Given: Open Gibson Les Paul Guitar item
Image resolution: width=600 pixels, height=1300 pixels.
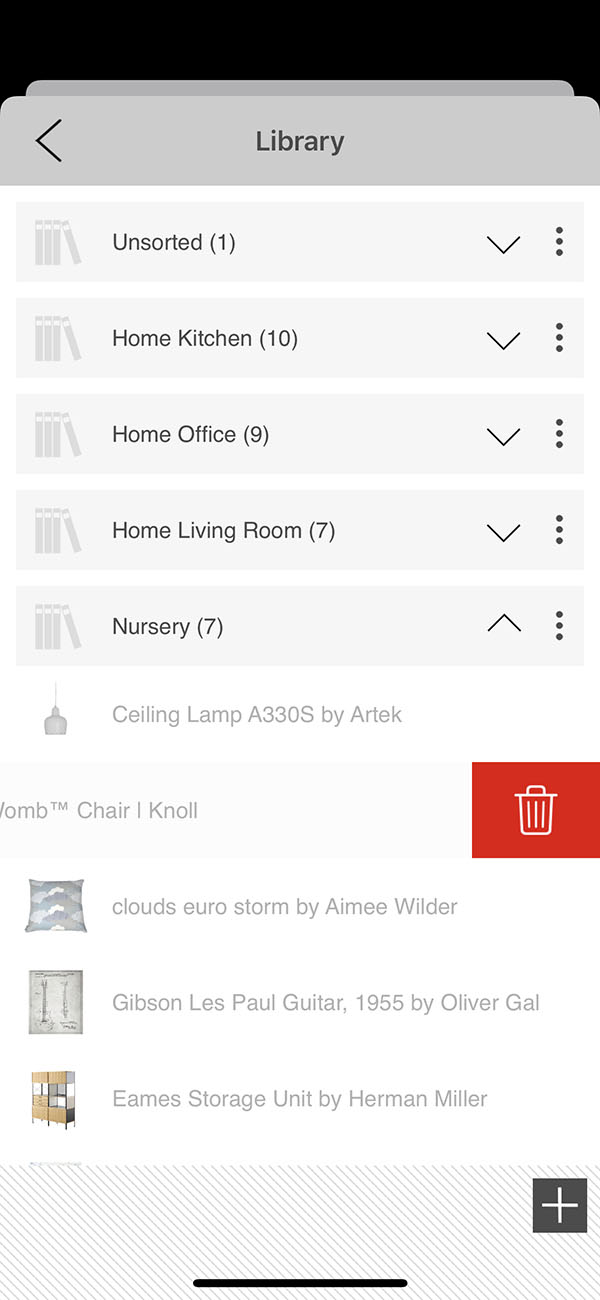Looking at the screenshot, I should pos(325,1003).
